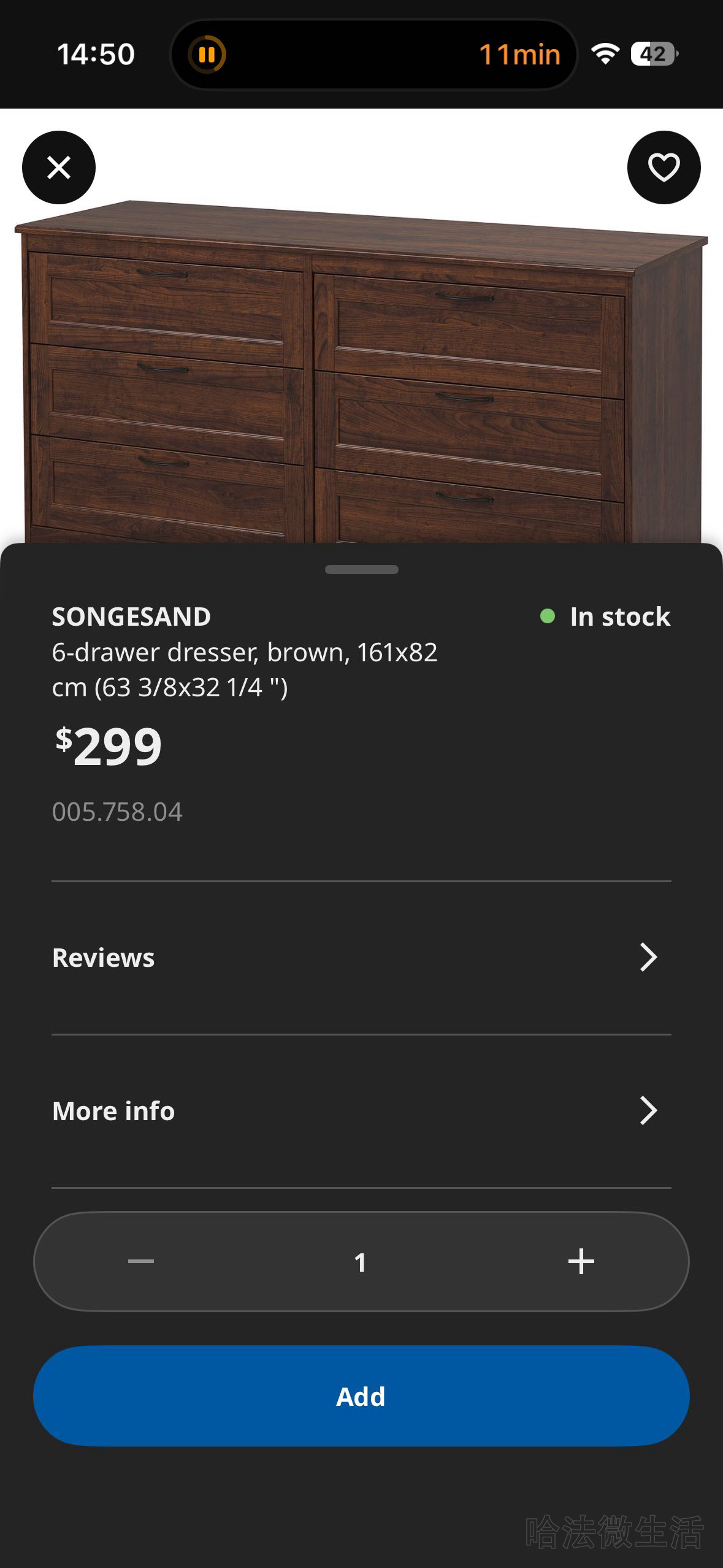Add the dresser to the list
The height and width of the screenshot is (1568, 723).
point(361,1396)
